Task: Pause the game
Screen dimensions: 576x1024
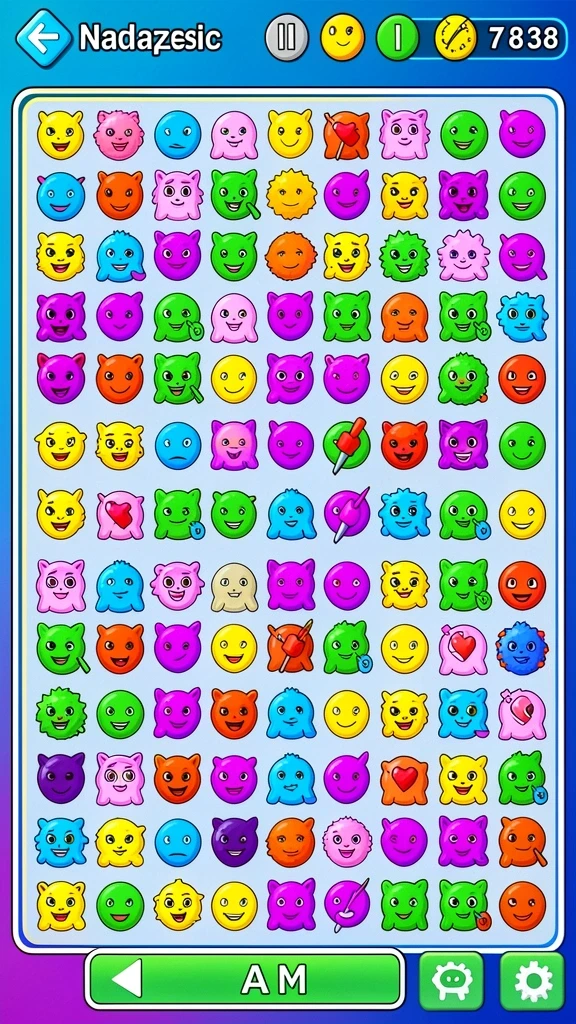Action: point(287,37)
